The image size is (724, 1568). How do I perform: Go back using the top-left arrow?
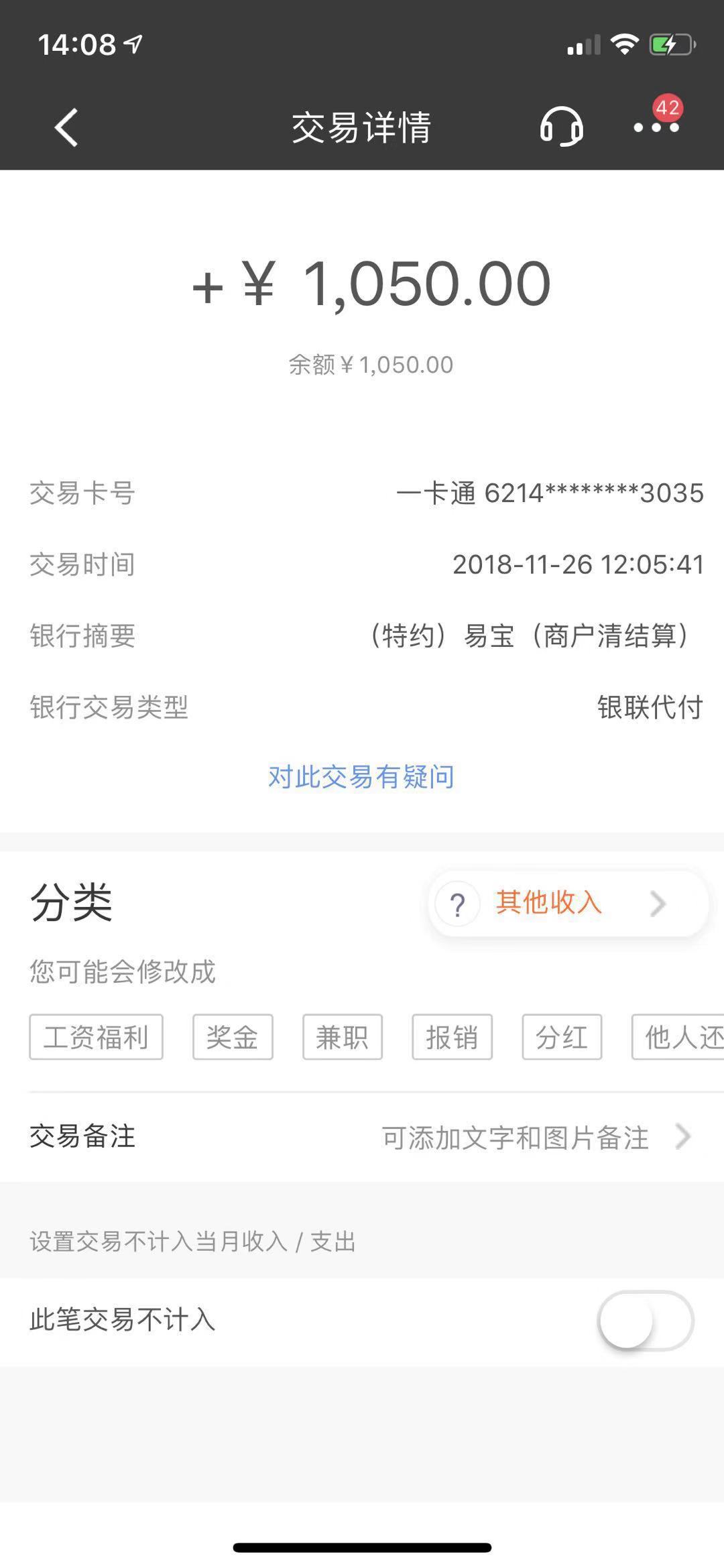tap(66, 127)
